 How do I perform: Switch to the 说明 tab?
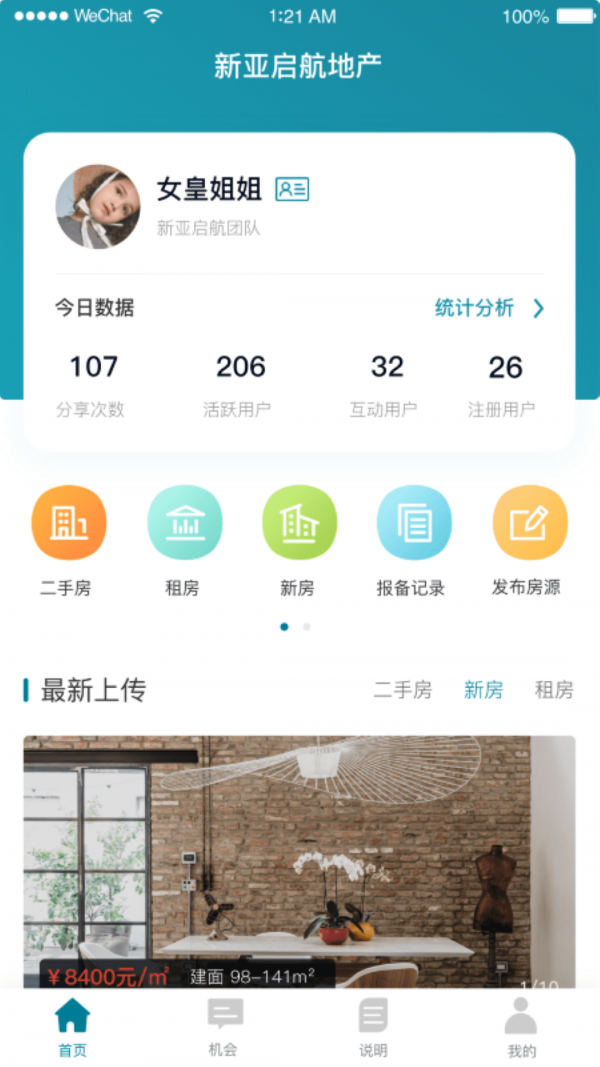coord(373,1027)
